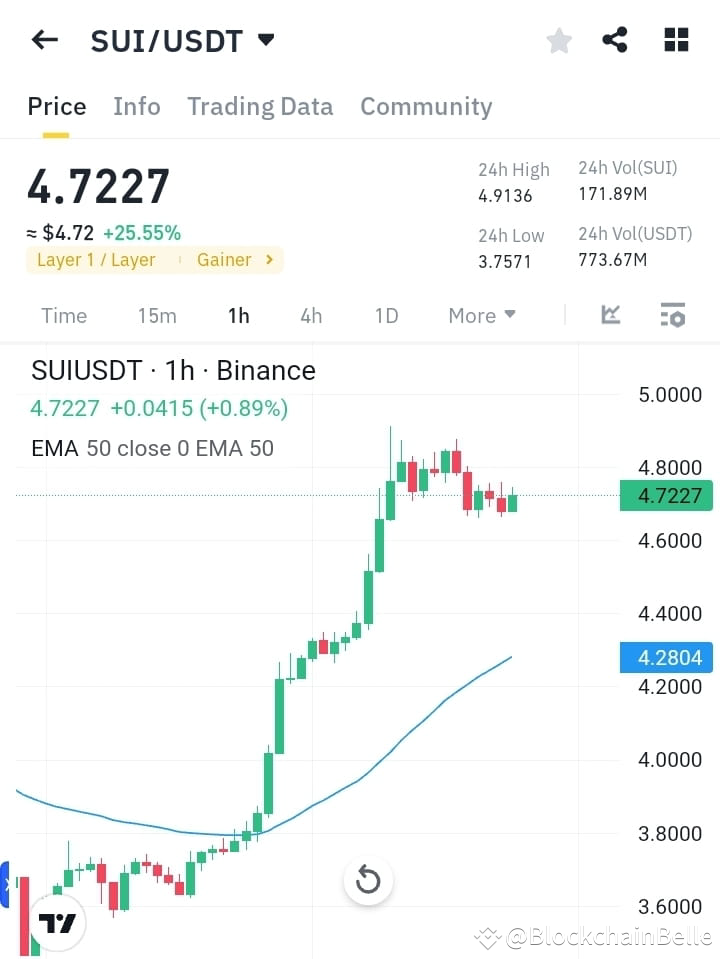Open the apps grid icon
Viewport: 720px width, 959px height.
pos(676,39)
